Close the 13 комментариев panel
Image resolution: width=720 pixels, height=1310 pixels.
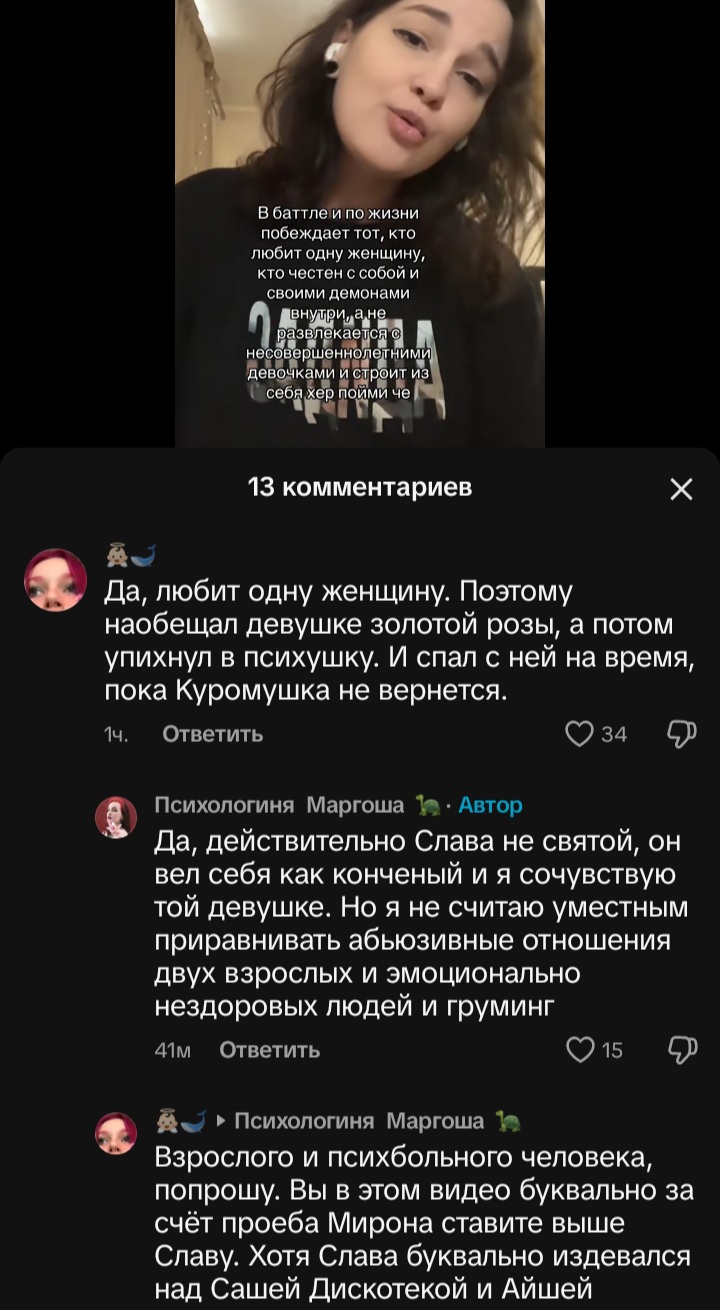point(681,489)
